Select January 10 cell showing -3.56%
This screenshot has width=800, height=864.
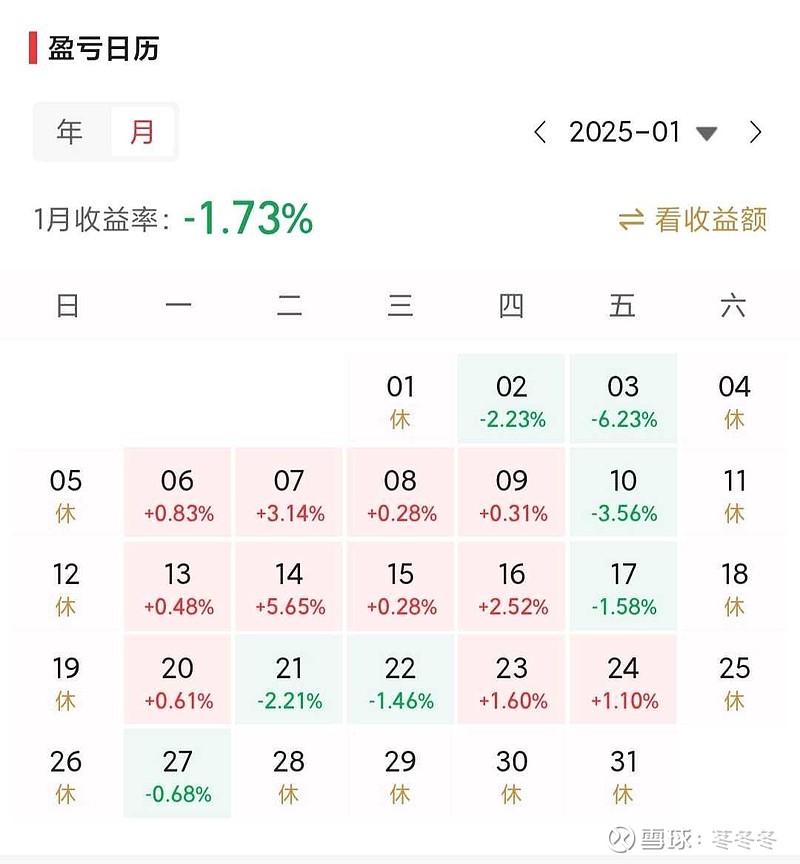point(622,496)
